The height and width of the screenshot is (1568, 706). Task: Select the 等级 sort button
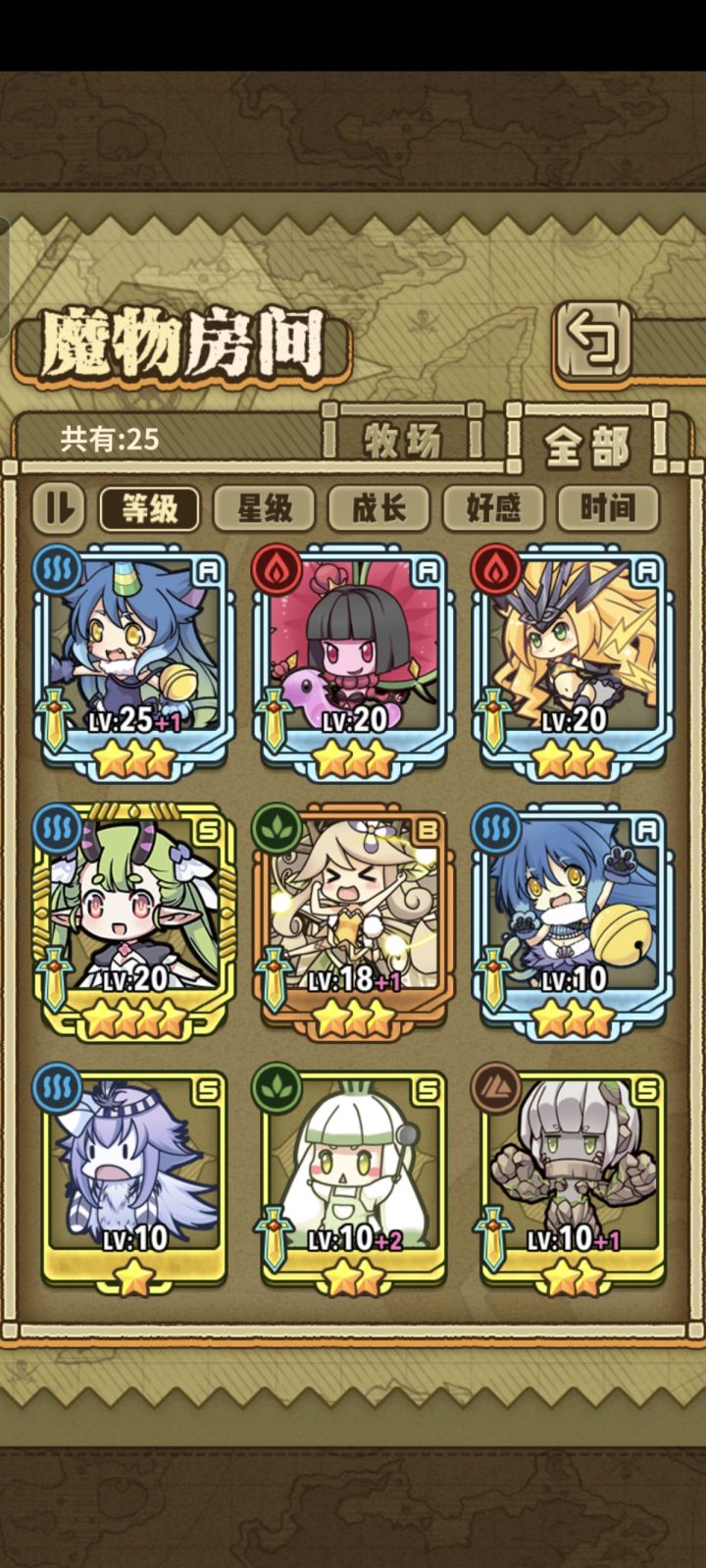click(148, 508)
